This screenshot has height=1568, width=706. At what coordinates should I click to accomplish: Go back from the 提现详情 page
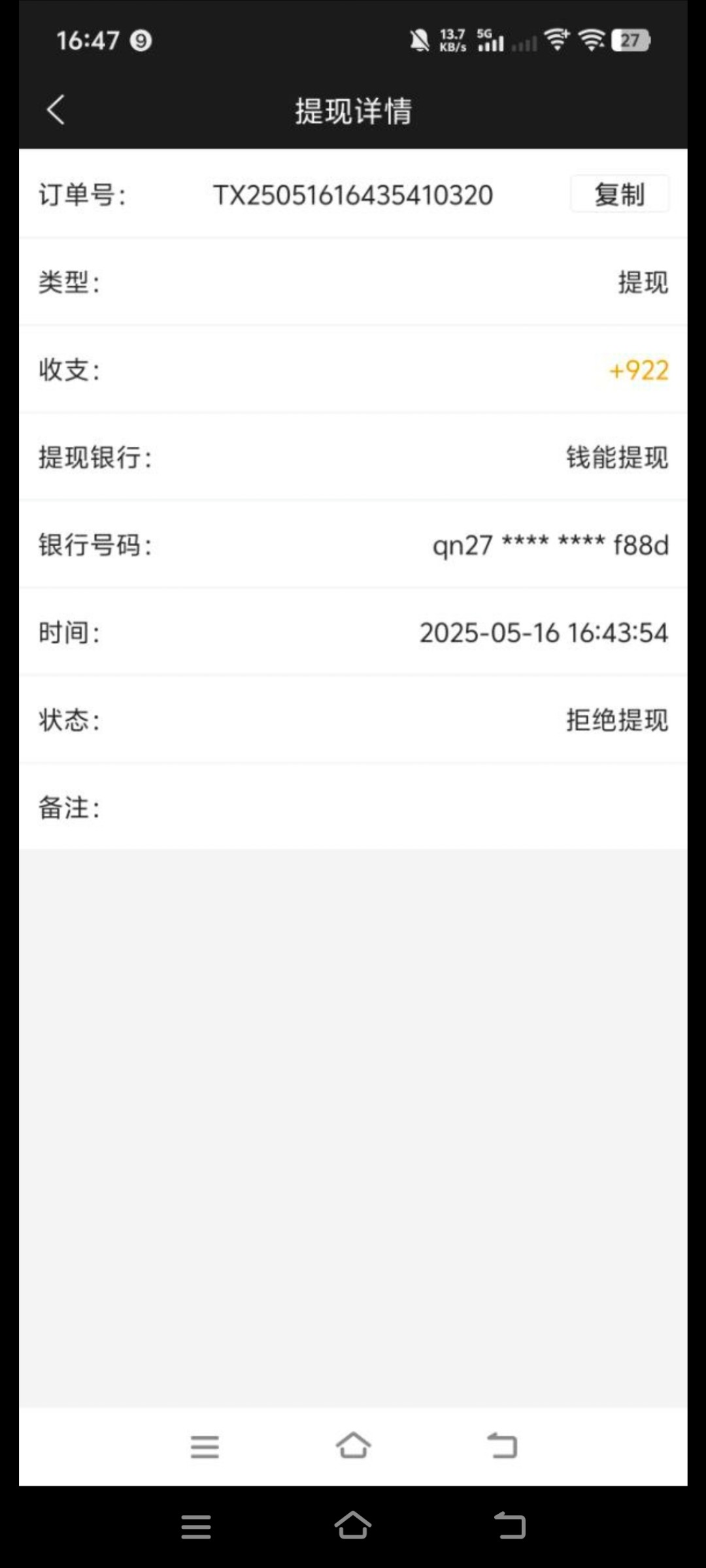click(x=56, y=110)
